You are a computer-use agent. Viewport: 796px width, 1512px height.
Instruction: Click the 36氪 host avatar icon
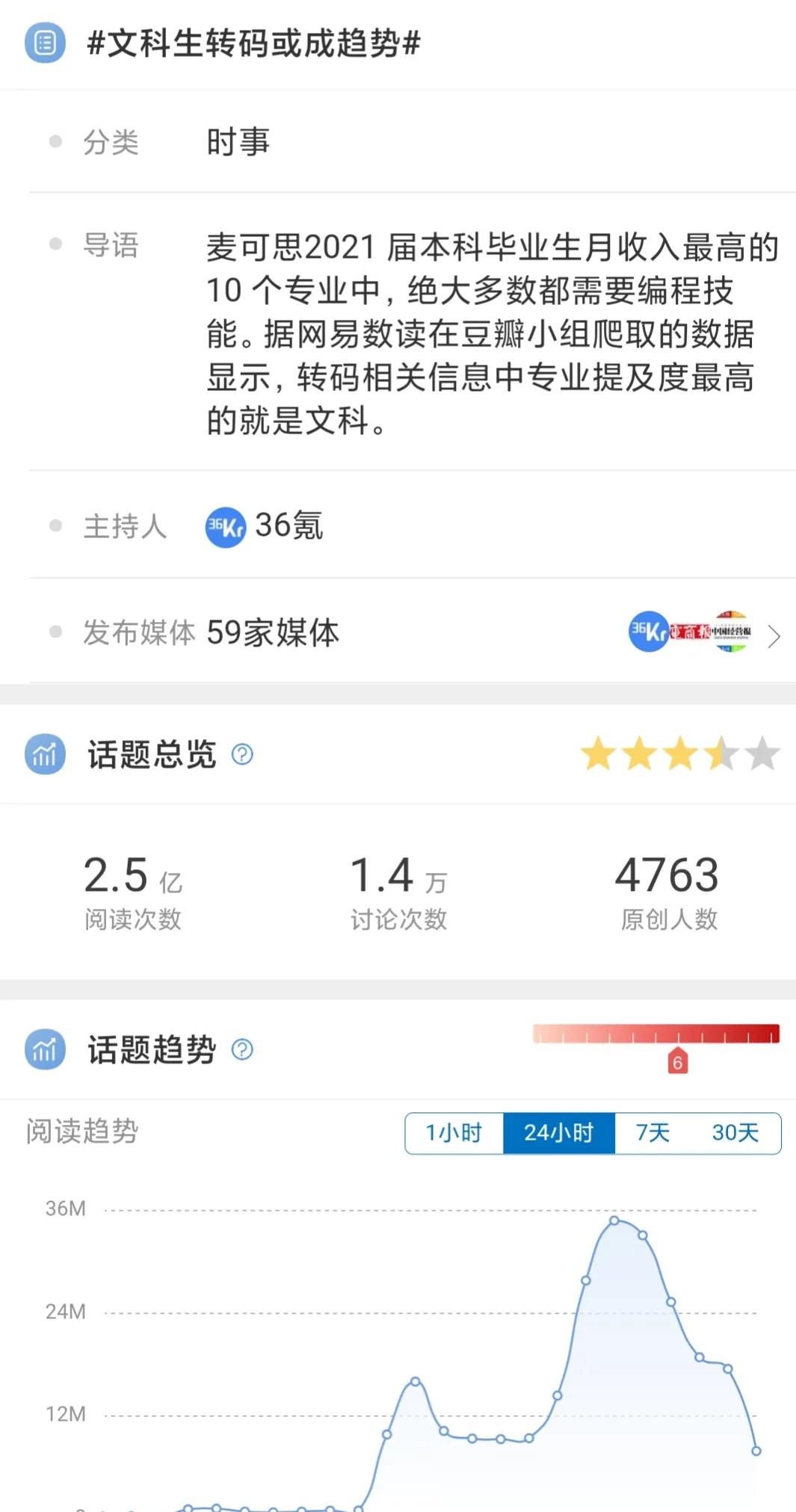[223, 527]
